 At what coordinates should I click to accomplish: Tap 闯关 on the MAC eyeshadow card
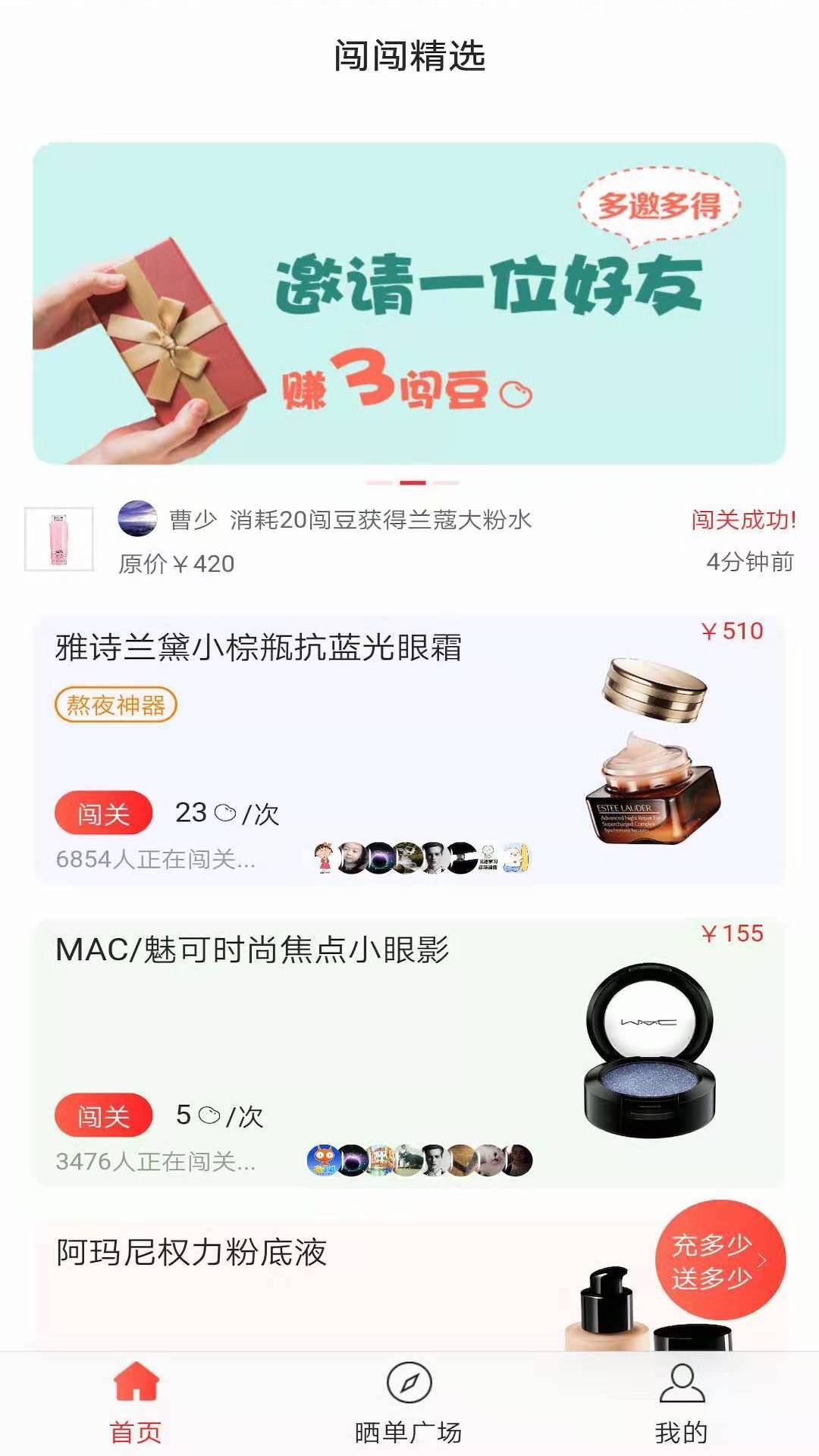tap(103, 1116)
